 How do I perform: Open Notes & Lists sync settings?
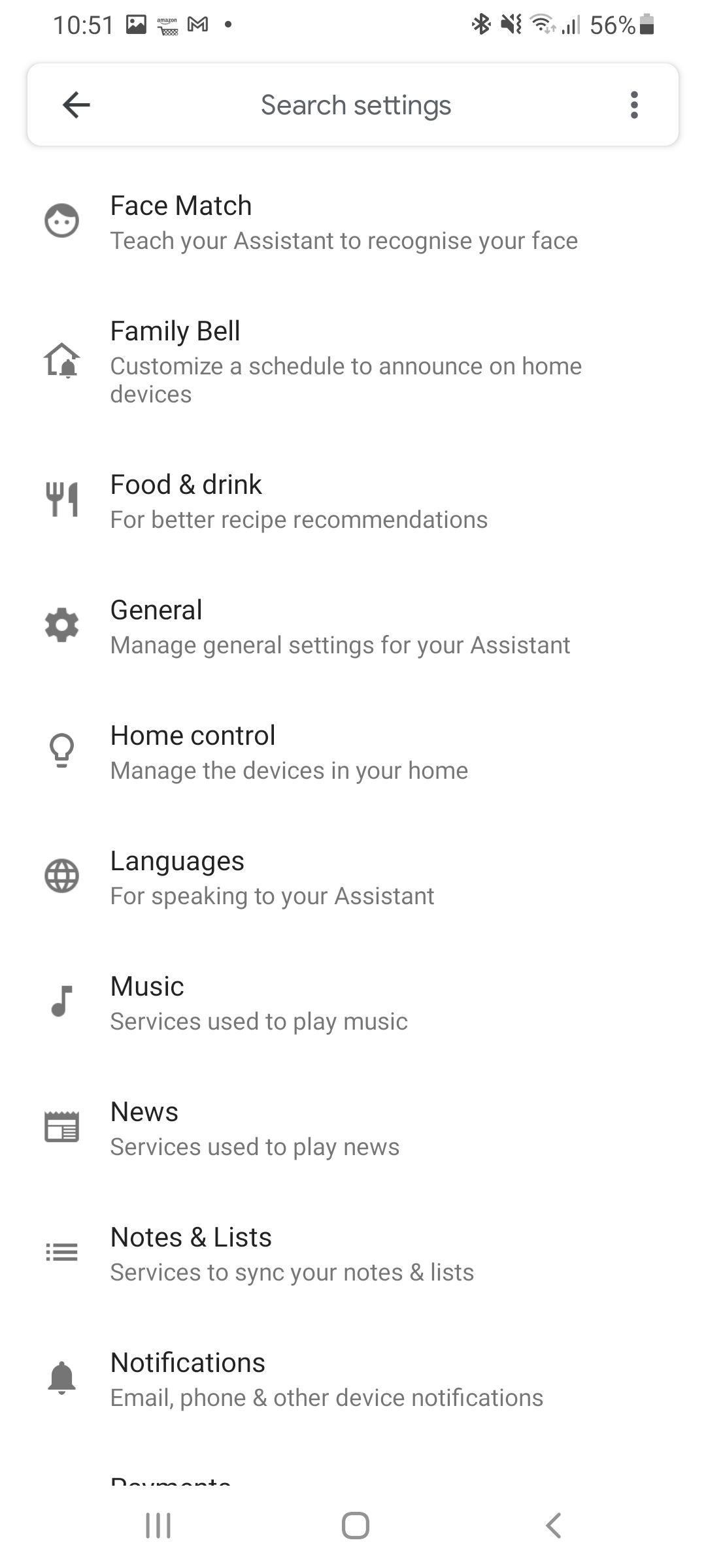(x=353, y=1254)
